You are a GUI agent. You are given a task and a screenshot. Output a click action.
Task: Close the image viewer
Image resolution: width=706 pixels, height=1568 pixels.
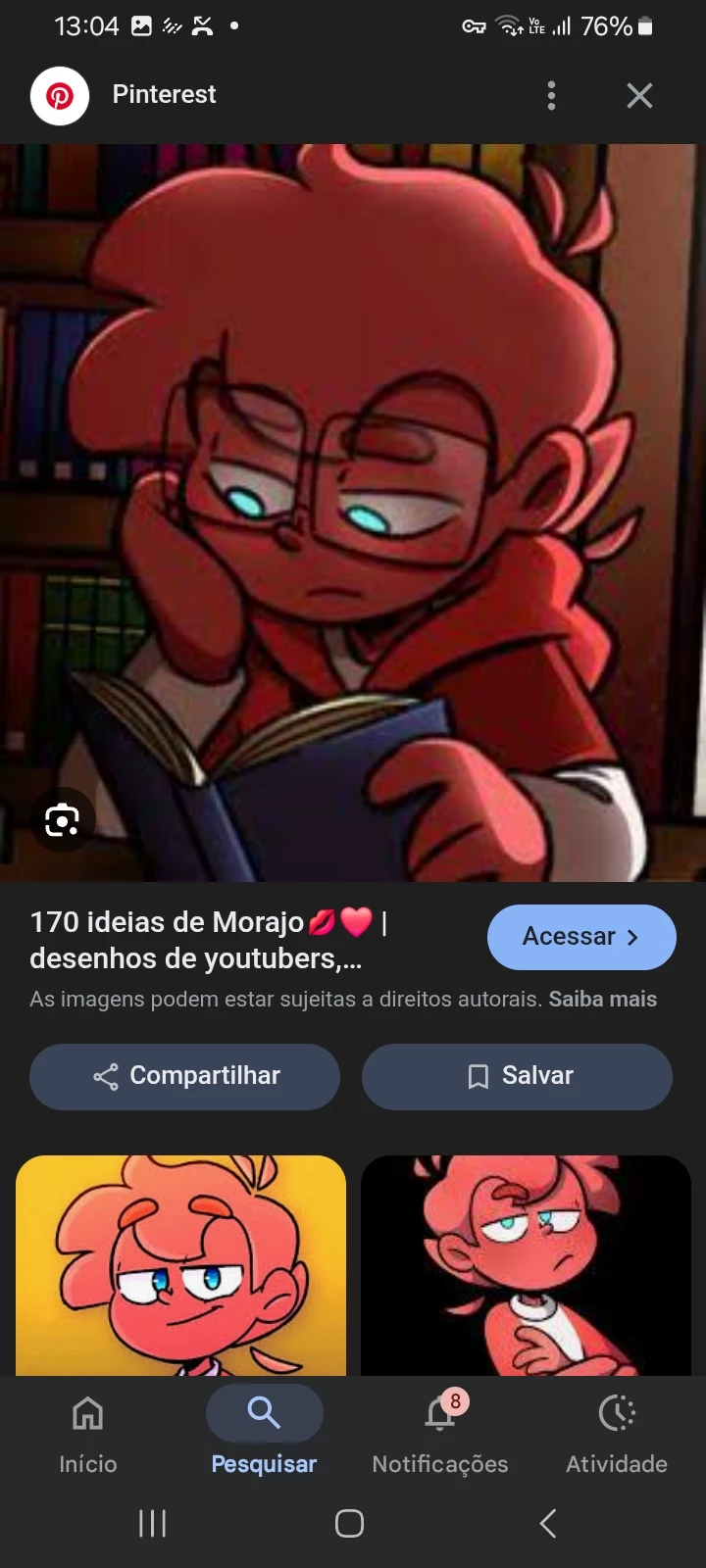click(x=639, y=95)
